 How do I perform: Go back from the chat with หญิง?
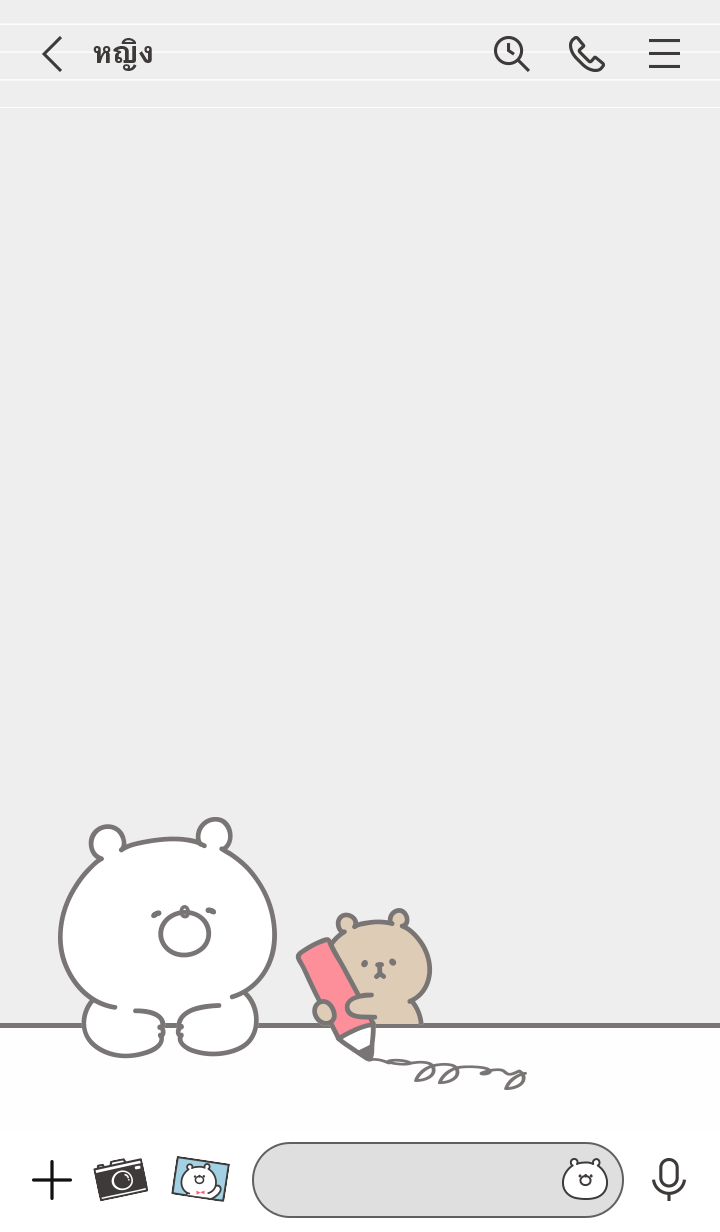(52, 54)
